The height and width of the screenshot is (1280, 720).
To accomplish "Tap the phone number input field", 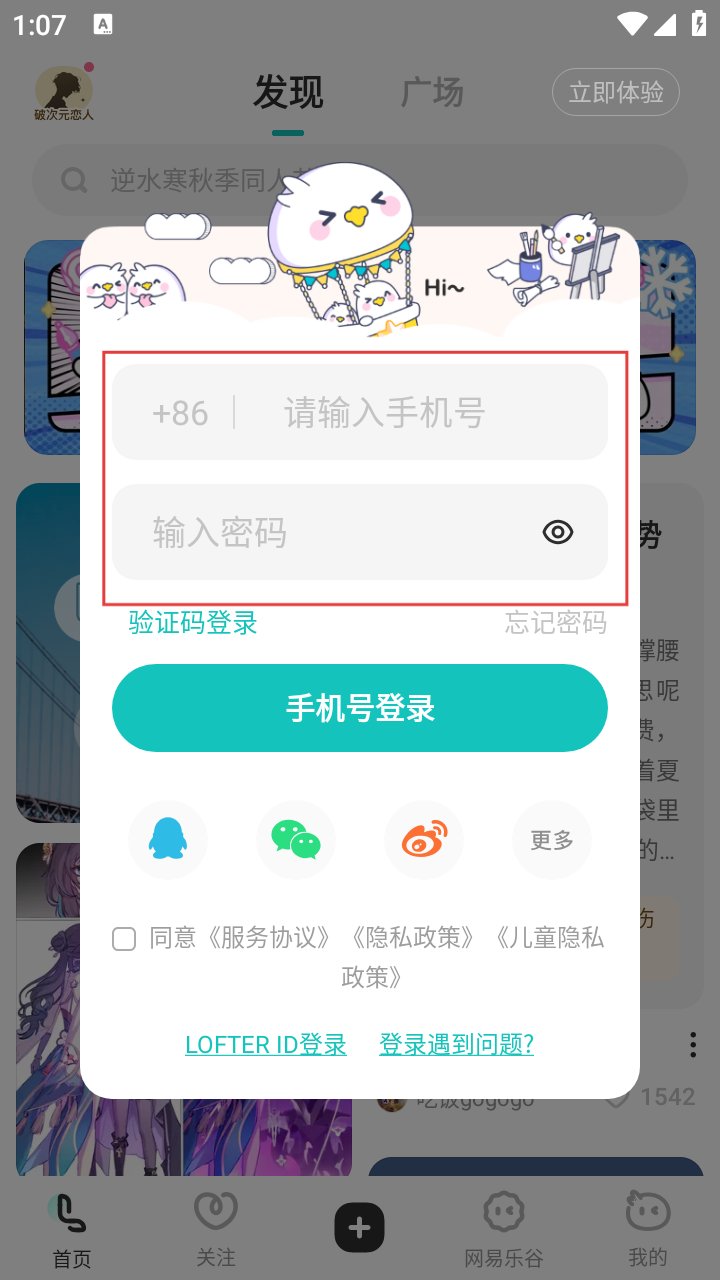I will pyautogui.click(x=420, y=413).
